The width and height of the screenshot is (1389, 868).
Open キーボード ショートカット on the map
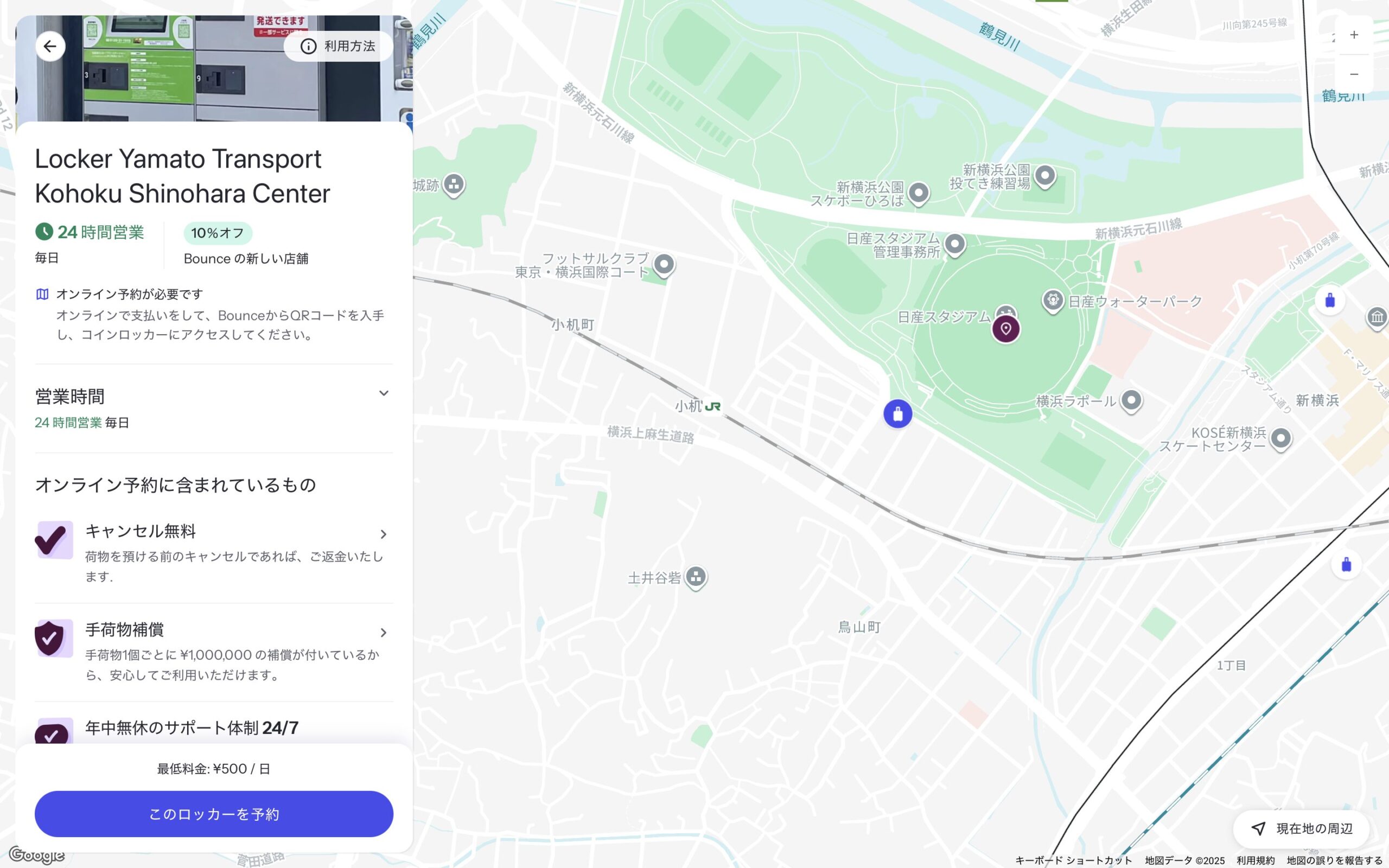(x=1073, y=860)
